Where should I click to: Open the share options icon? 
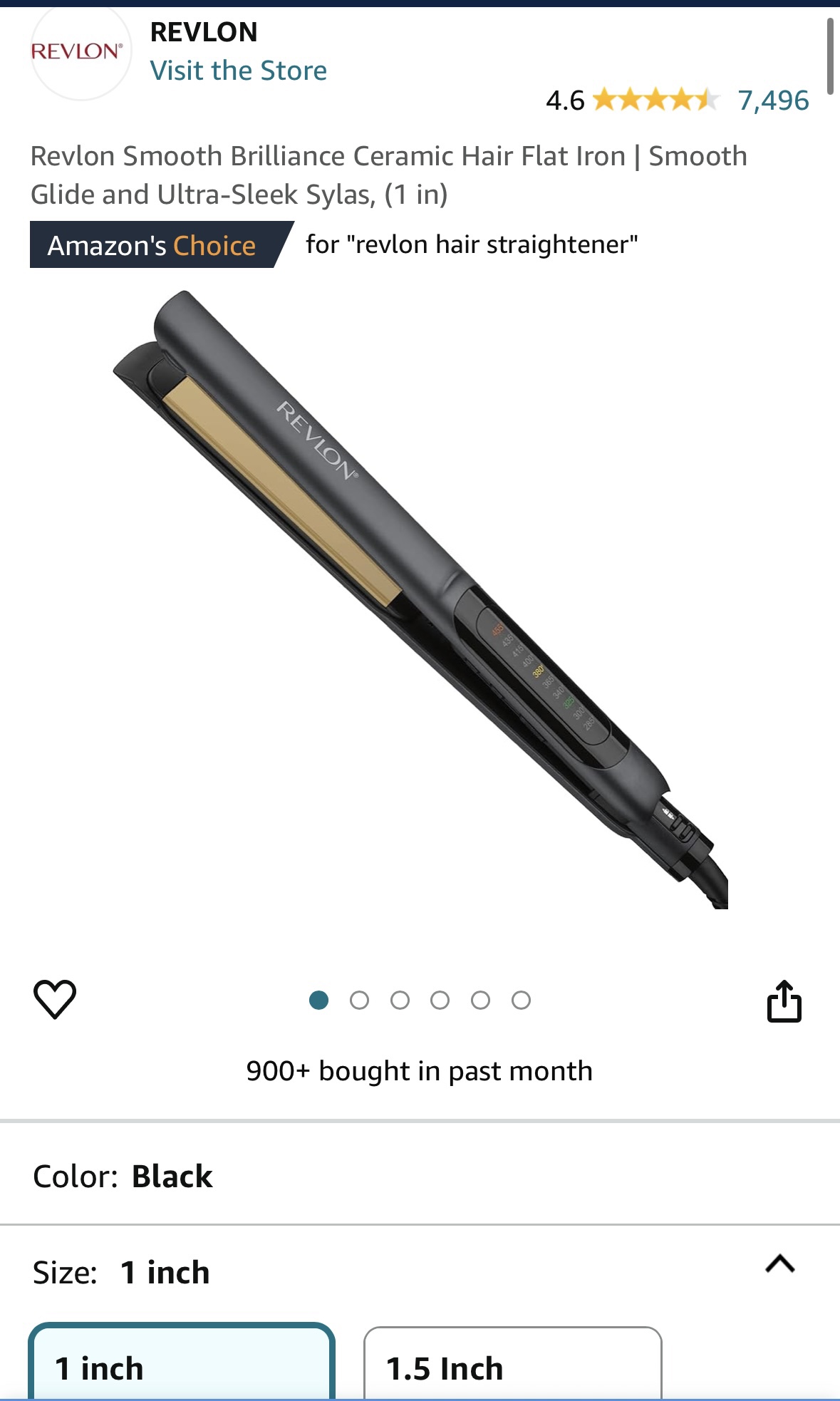point(784,1001)
